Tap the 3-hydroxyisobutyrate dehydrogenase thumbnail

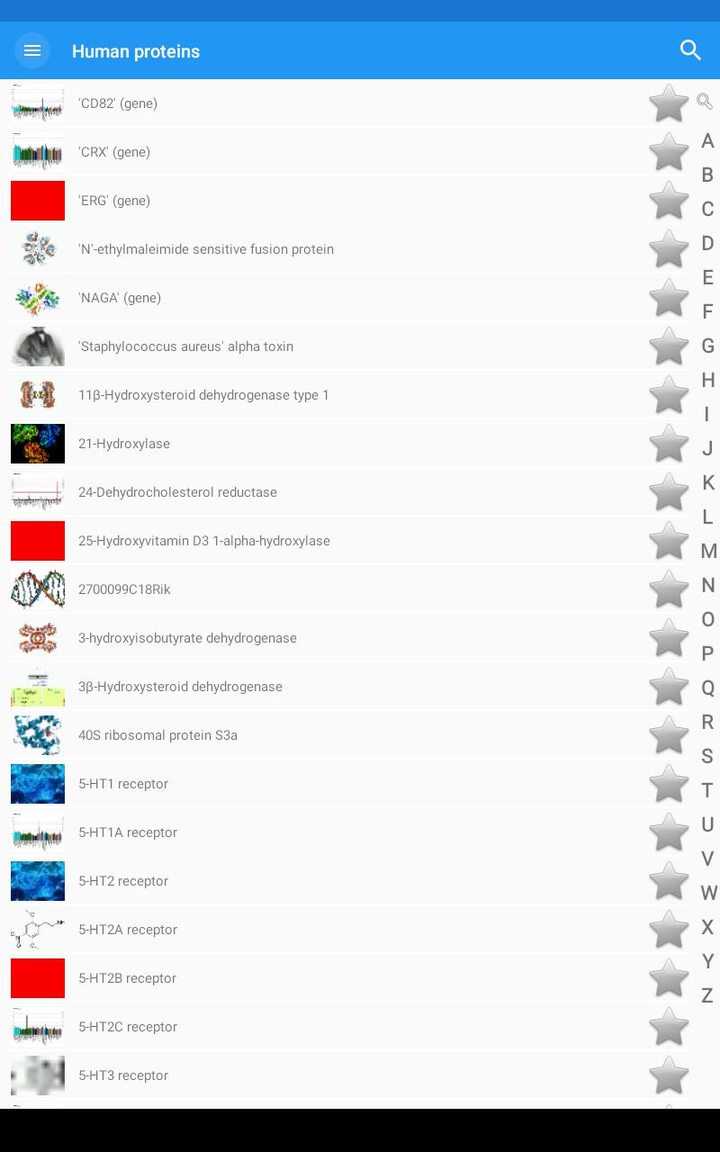37,638
